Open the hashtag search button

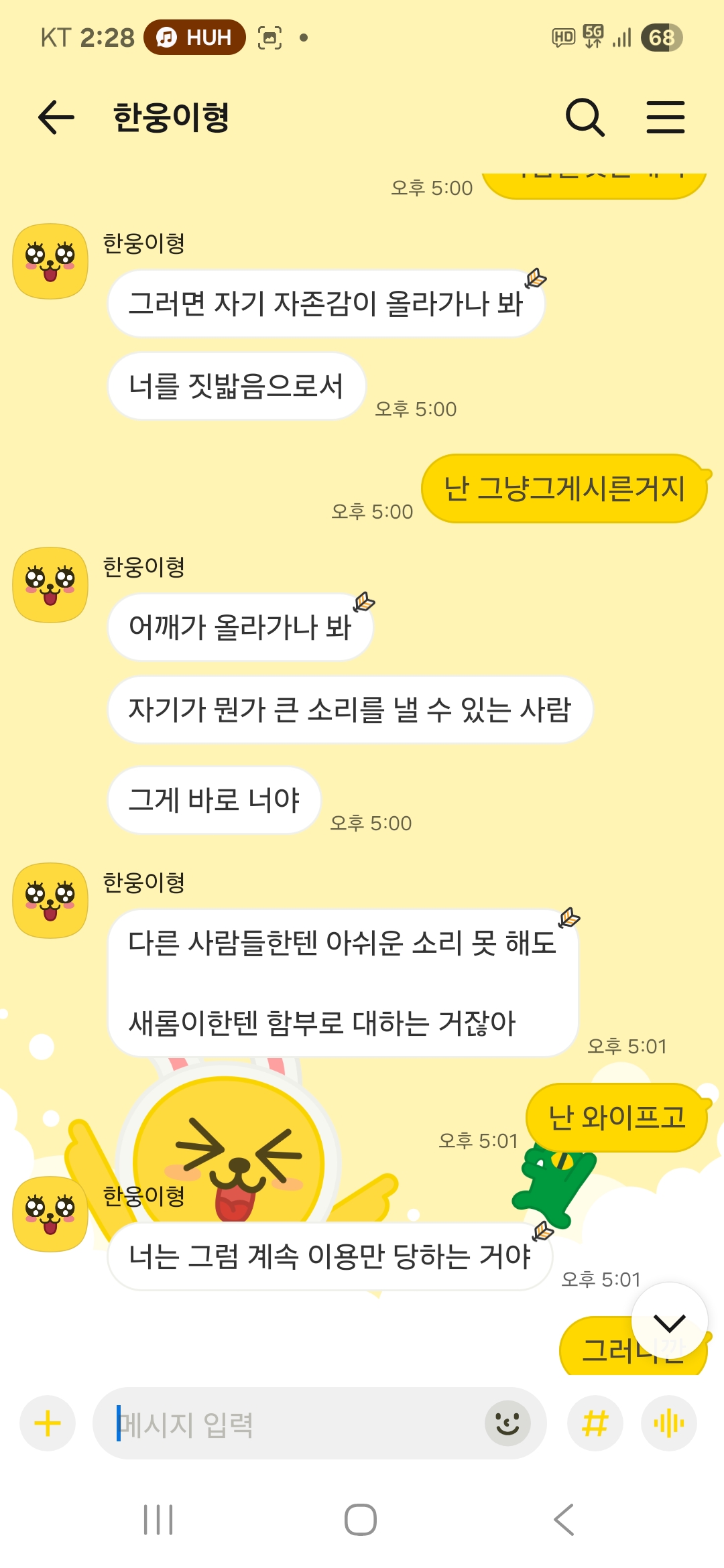595,1423
